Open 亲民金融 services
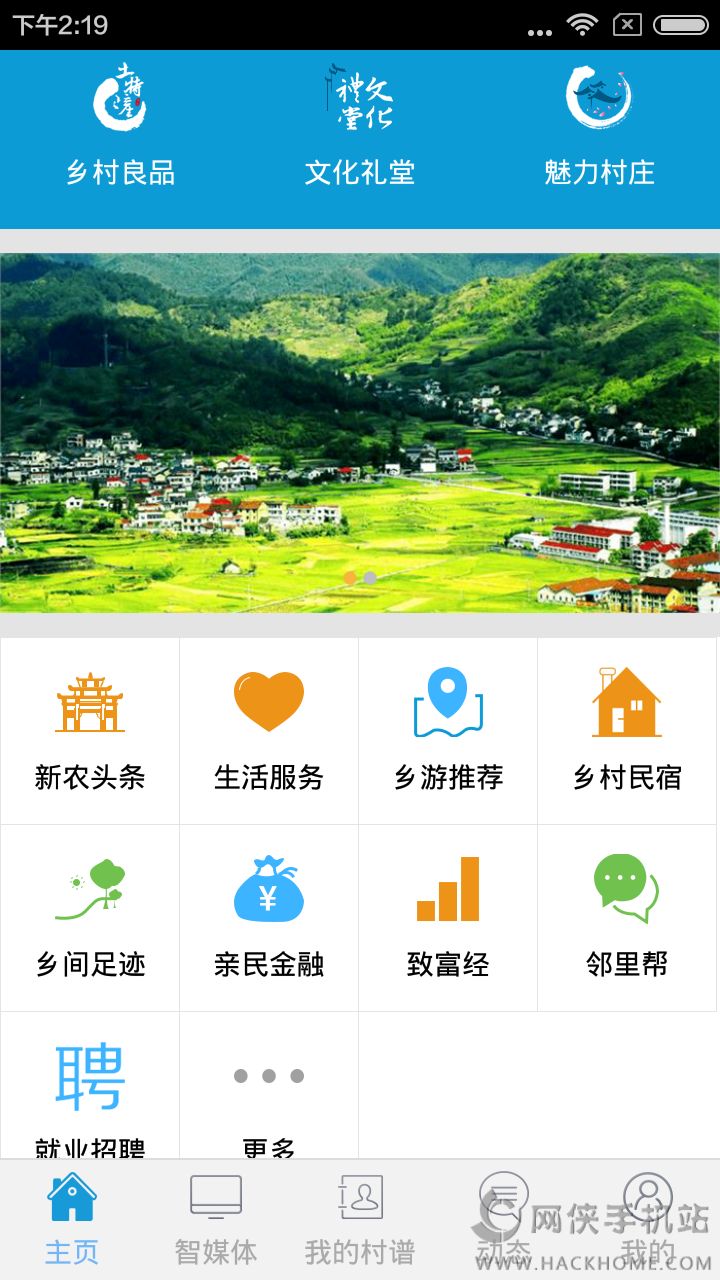 (269, 918)
